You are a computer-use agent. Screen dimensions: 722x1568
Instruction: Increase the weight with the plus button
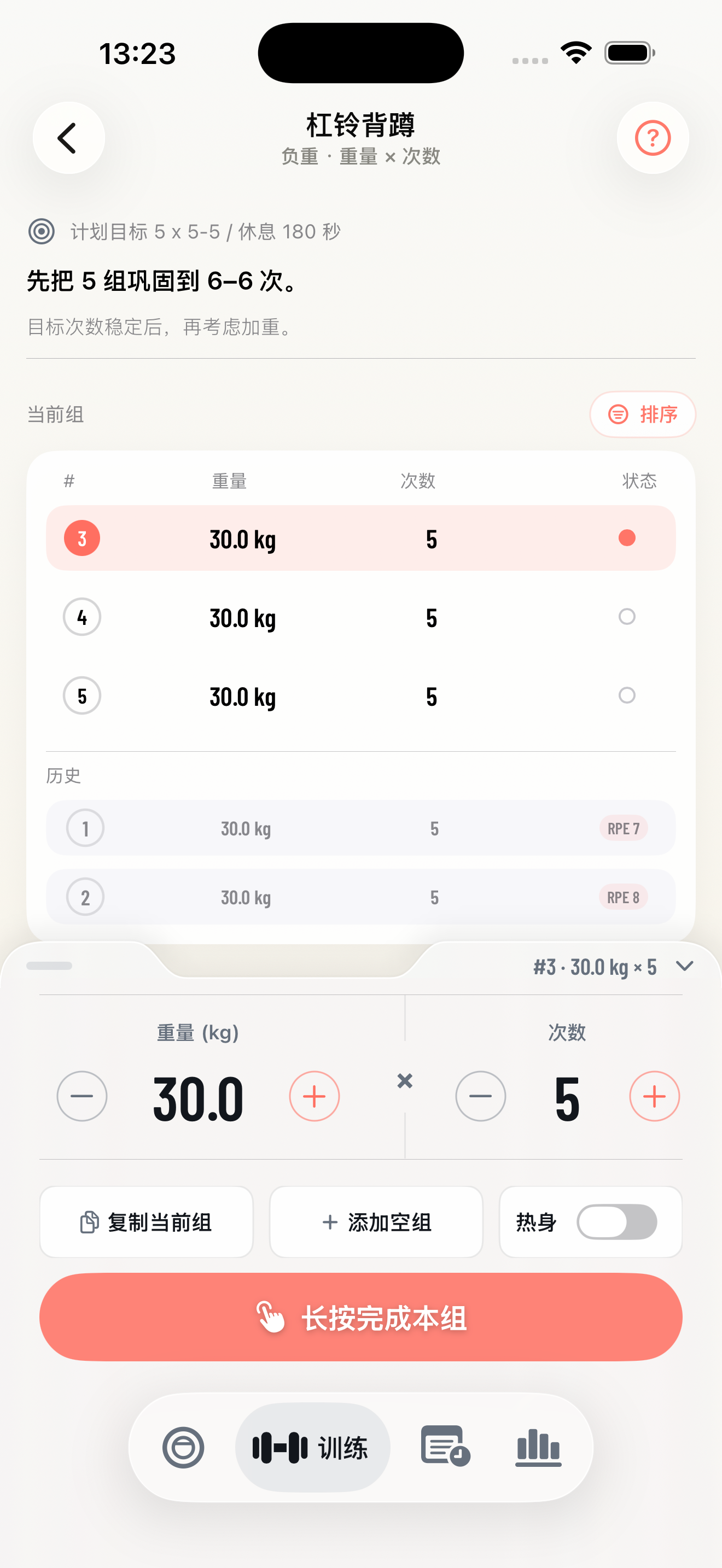[x=314, y=1096]
